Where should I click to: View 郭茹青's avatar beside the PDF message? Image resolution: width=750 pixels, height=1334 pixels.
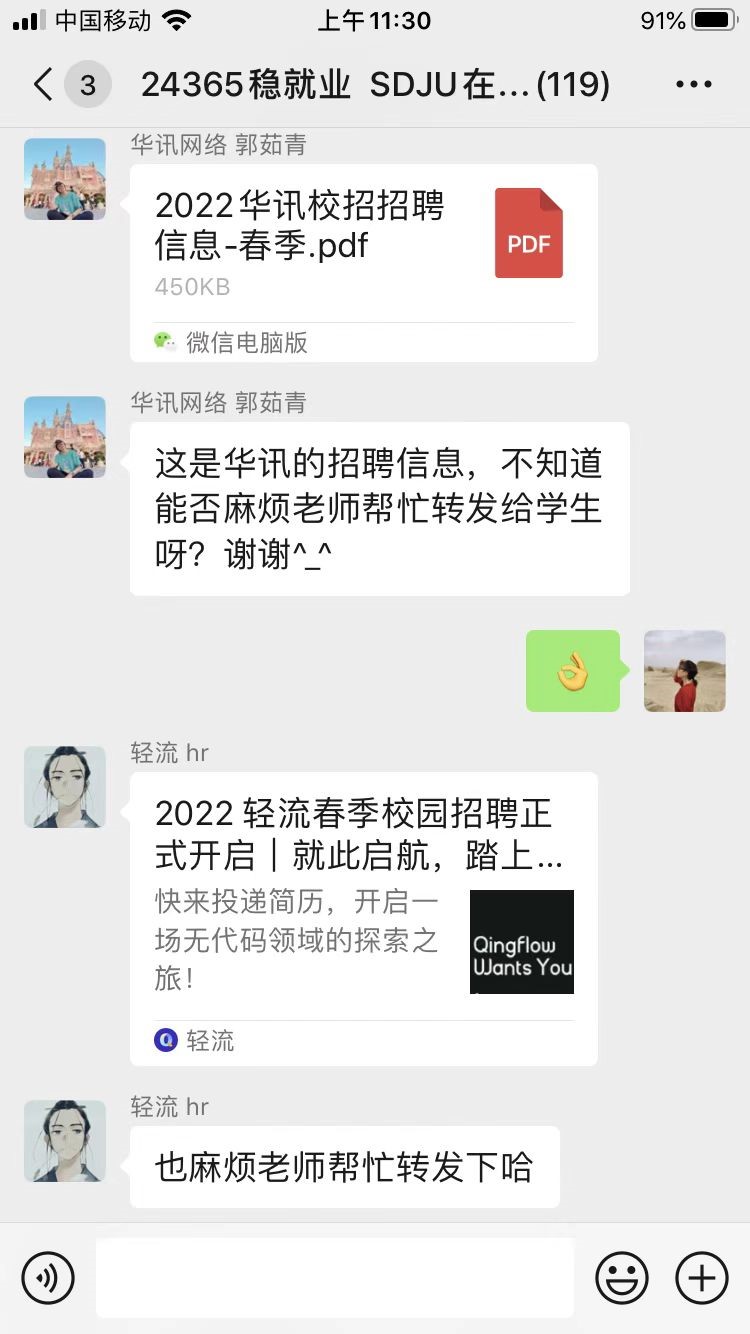[65, 179]
